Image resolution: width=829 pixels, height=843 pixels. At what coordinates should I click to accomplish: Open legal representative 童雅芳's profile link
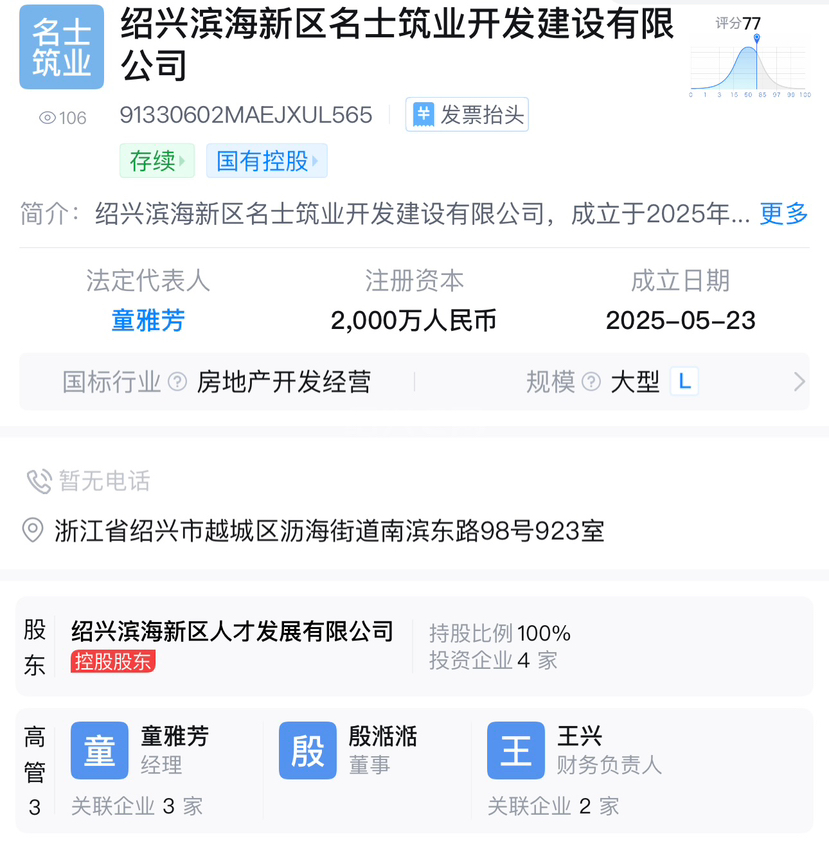148,321
